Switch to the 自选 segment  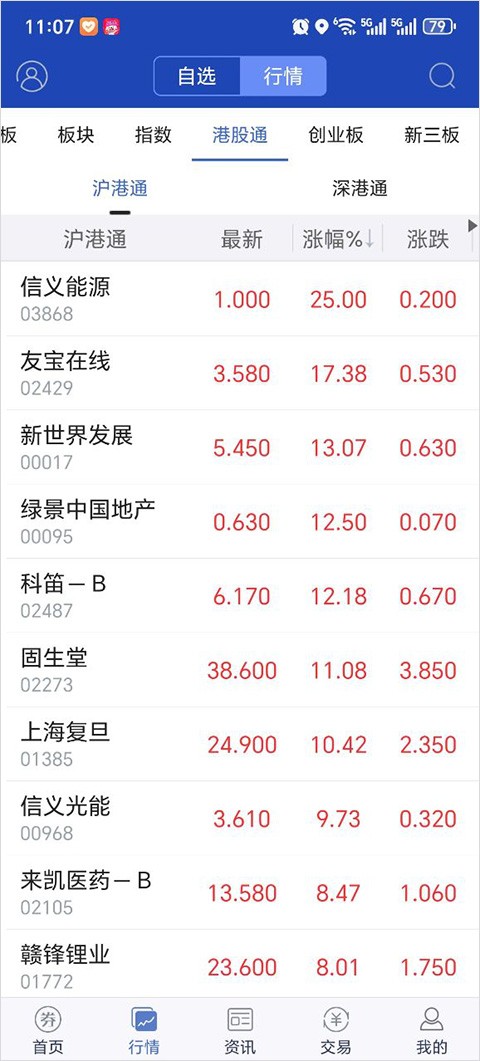click(197, 76)
